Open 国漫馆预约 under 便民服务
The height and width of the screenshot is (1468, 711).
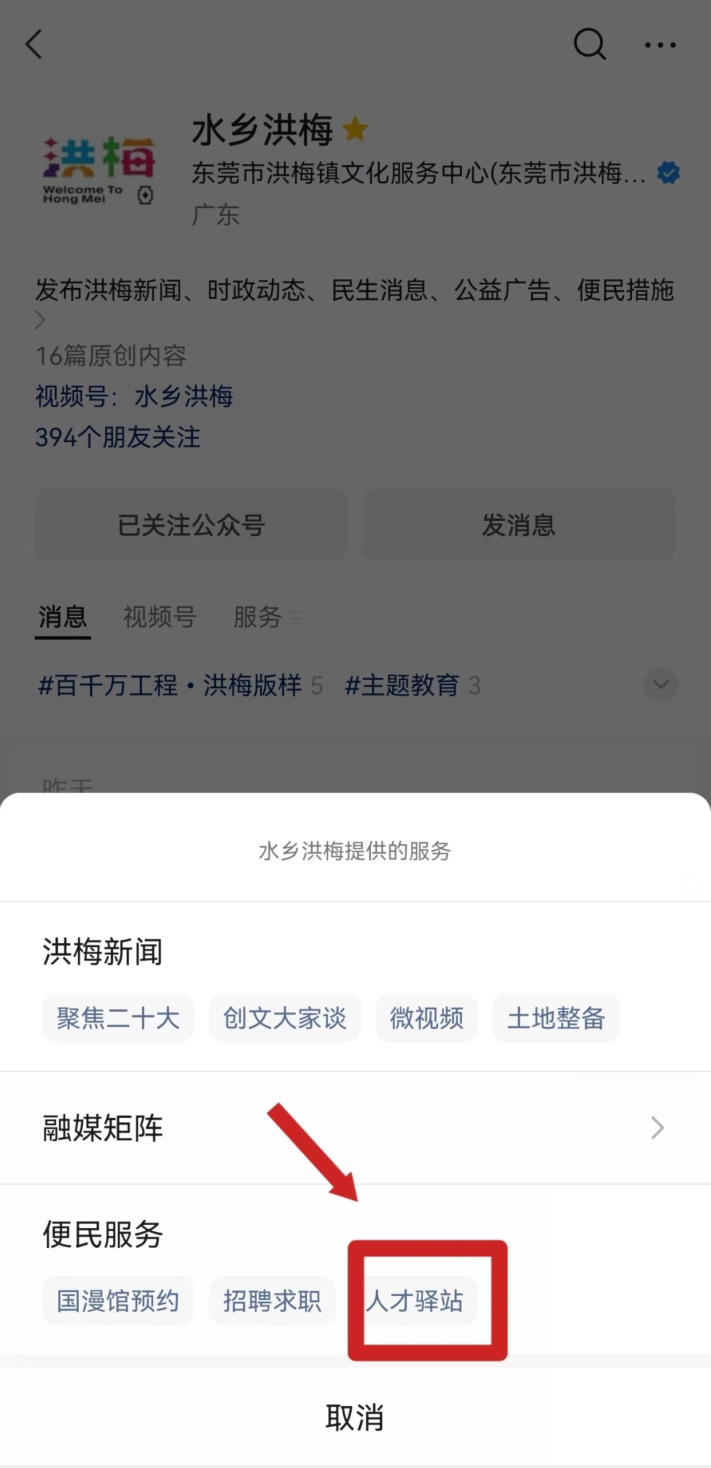click(118, 1300)
